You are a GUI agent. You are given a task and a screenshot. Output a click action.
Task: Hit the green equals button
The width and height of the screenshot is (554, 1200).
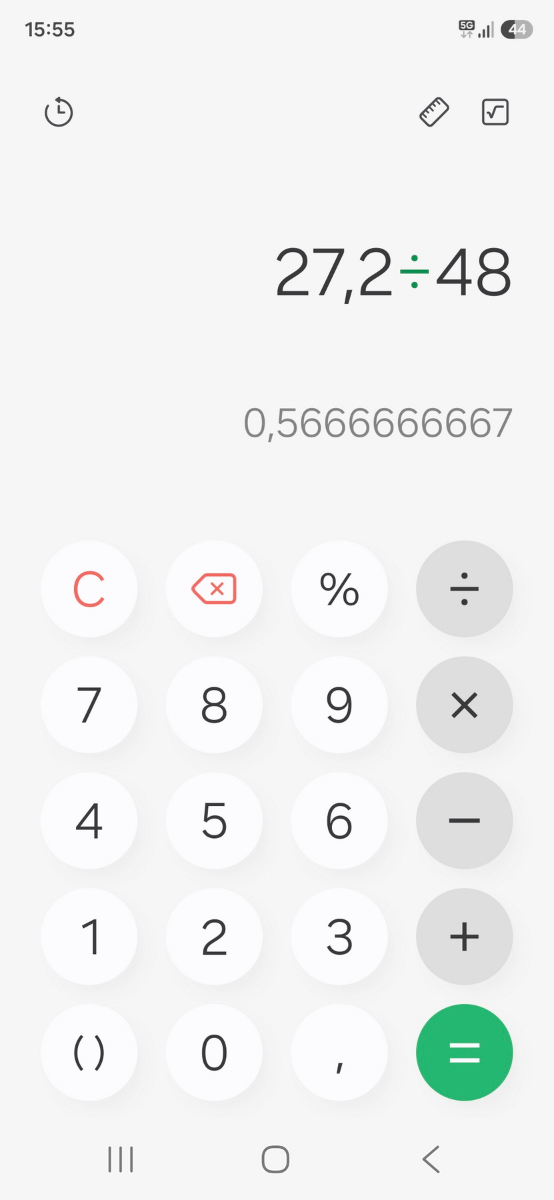(464, 1053)
